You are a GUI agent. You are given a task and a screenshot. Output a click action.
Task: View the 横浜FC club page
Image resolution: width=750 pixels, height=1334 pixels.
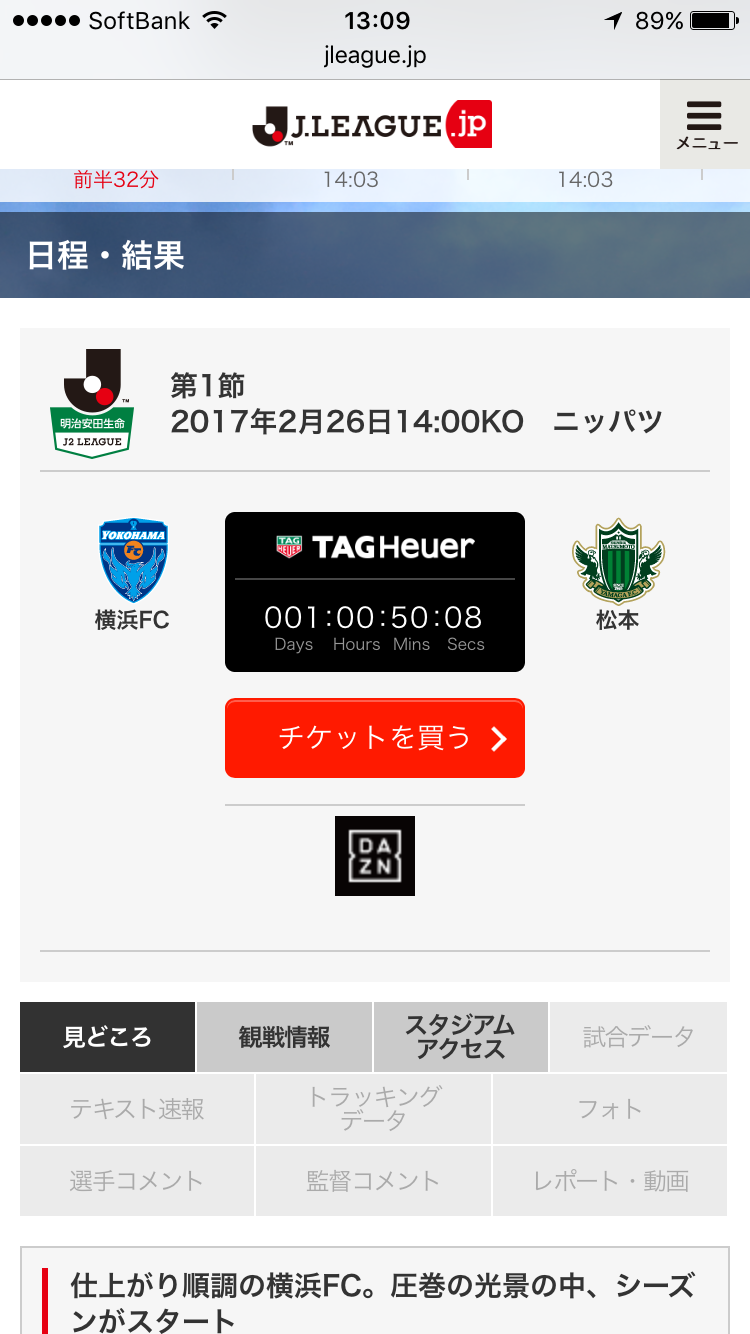(x=132, y=573)
